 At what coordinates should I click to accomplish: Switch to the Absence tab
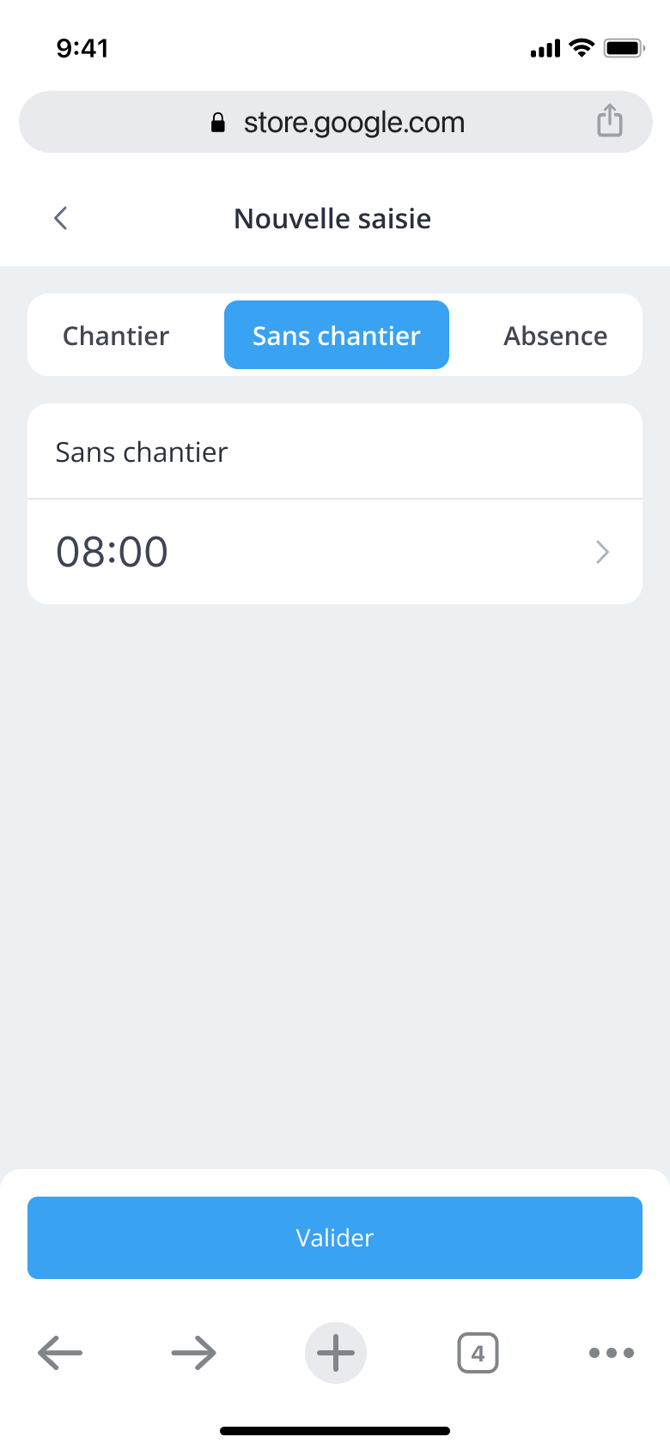(x=555, y=335)
